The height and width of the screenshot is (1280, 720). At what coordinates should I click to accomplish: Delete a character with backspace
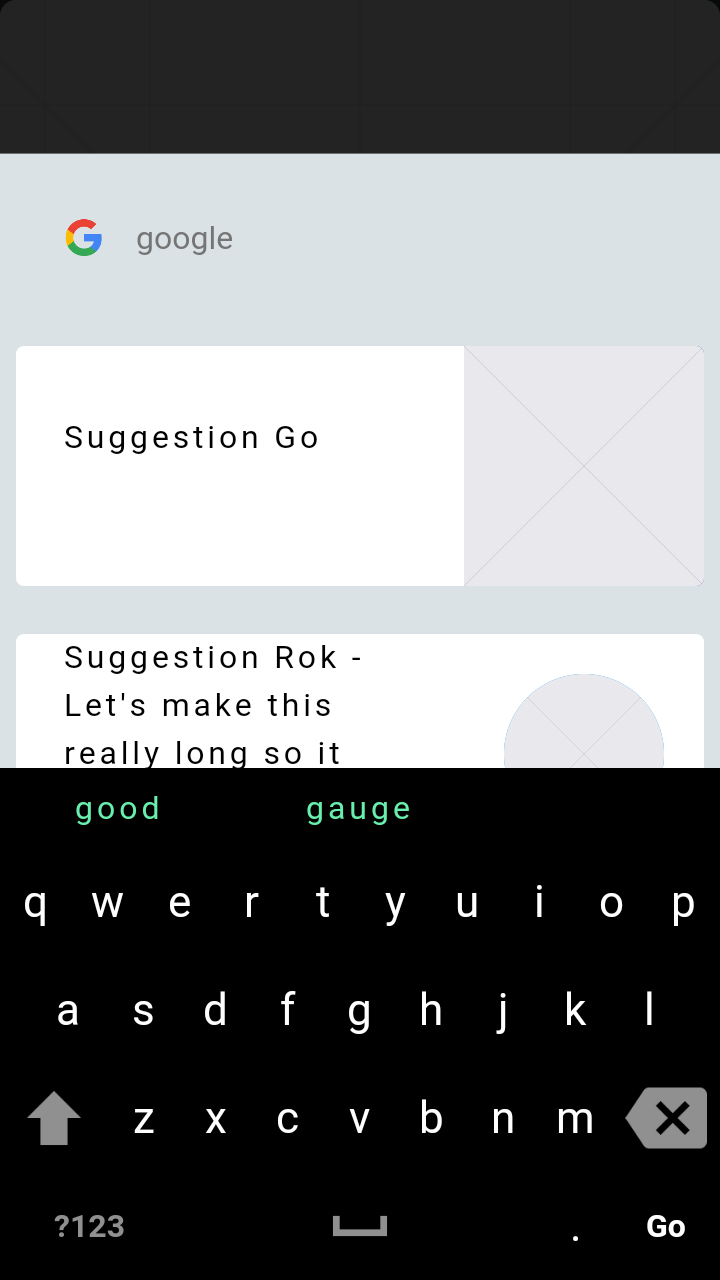[667, 1118]
